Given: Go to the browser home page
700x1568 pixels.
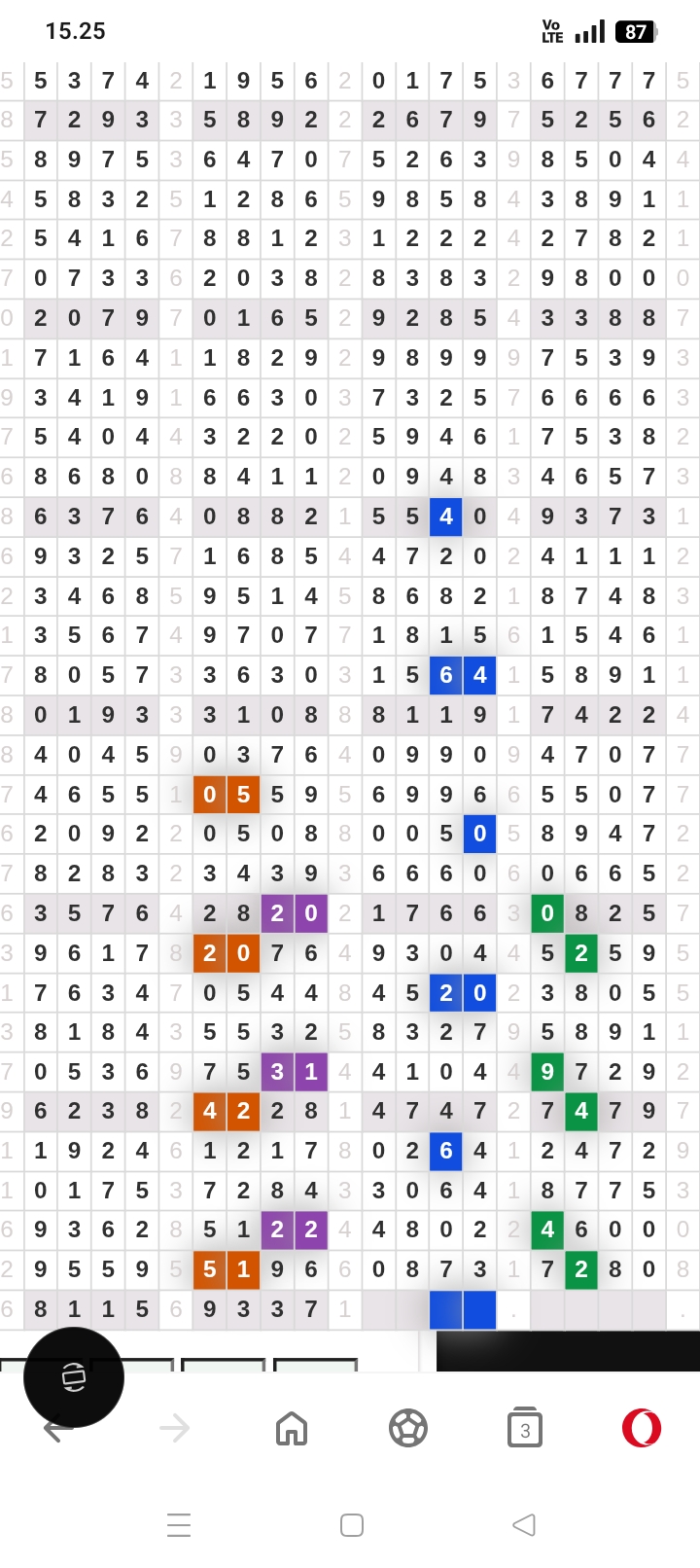Looking at the screenshot, I should pos(292,1428).
